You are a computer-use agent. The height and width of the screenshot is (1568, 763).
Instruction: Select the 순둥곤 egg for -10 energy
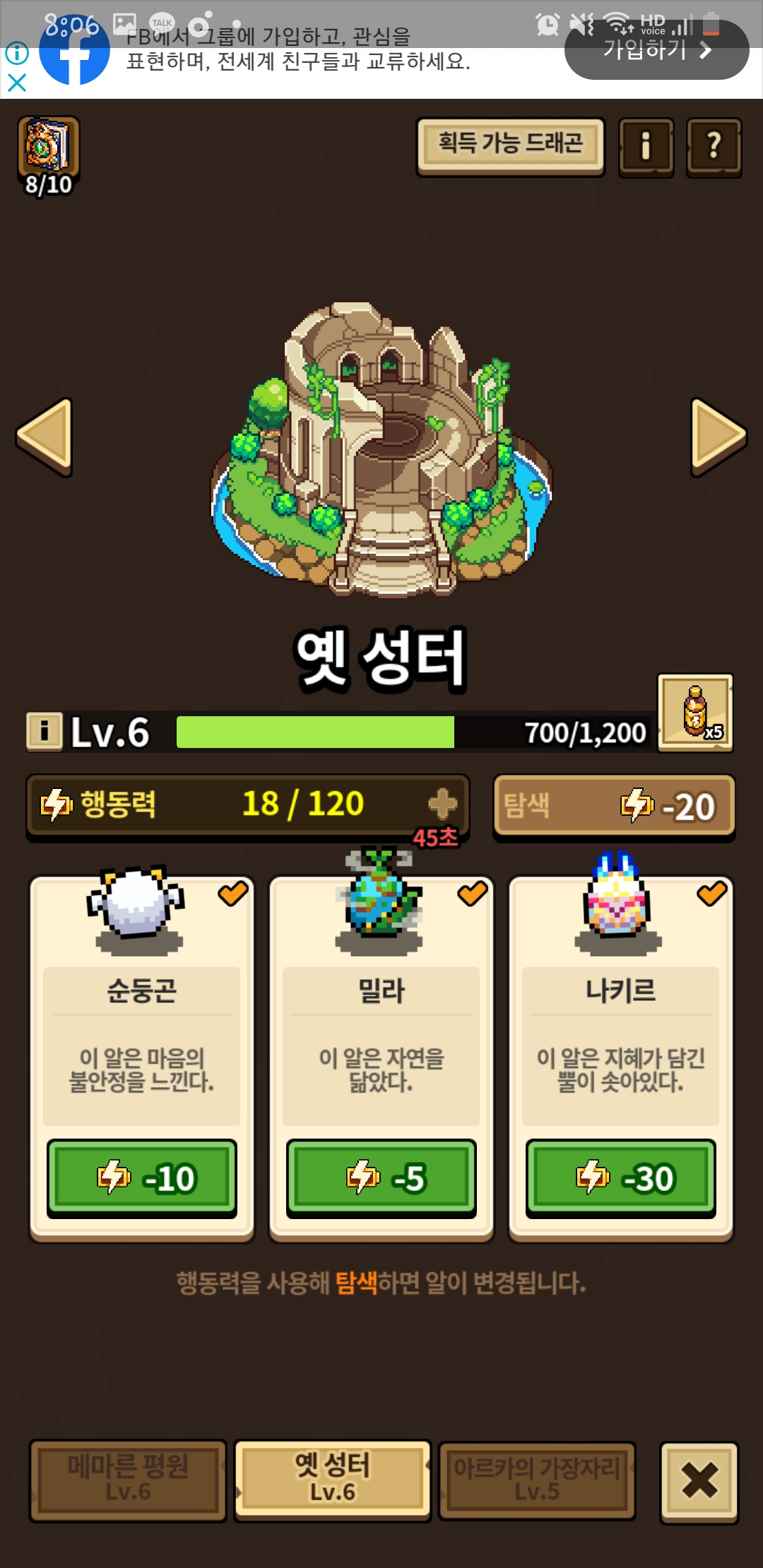pyautogui.click(x=141, y=1177)
